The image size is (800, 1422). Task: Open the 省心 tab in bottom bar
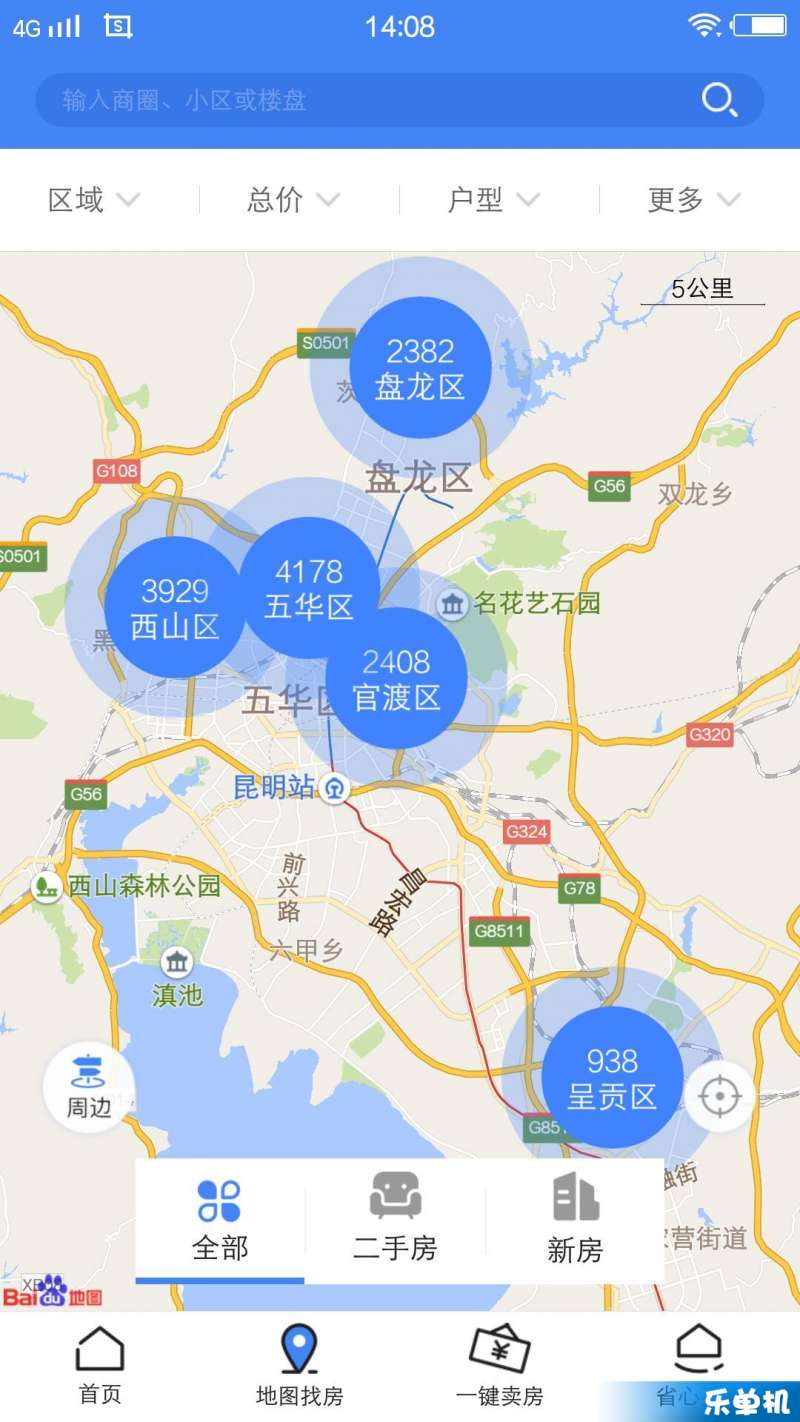pyautogui.click(x=699, y=1366)
